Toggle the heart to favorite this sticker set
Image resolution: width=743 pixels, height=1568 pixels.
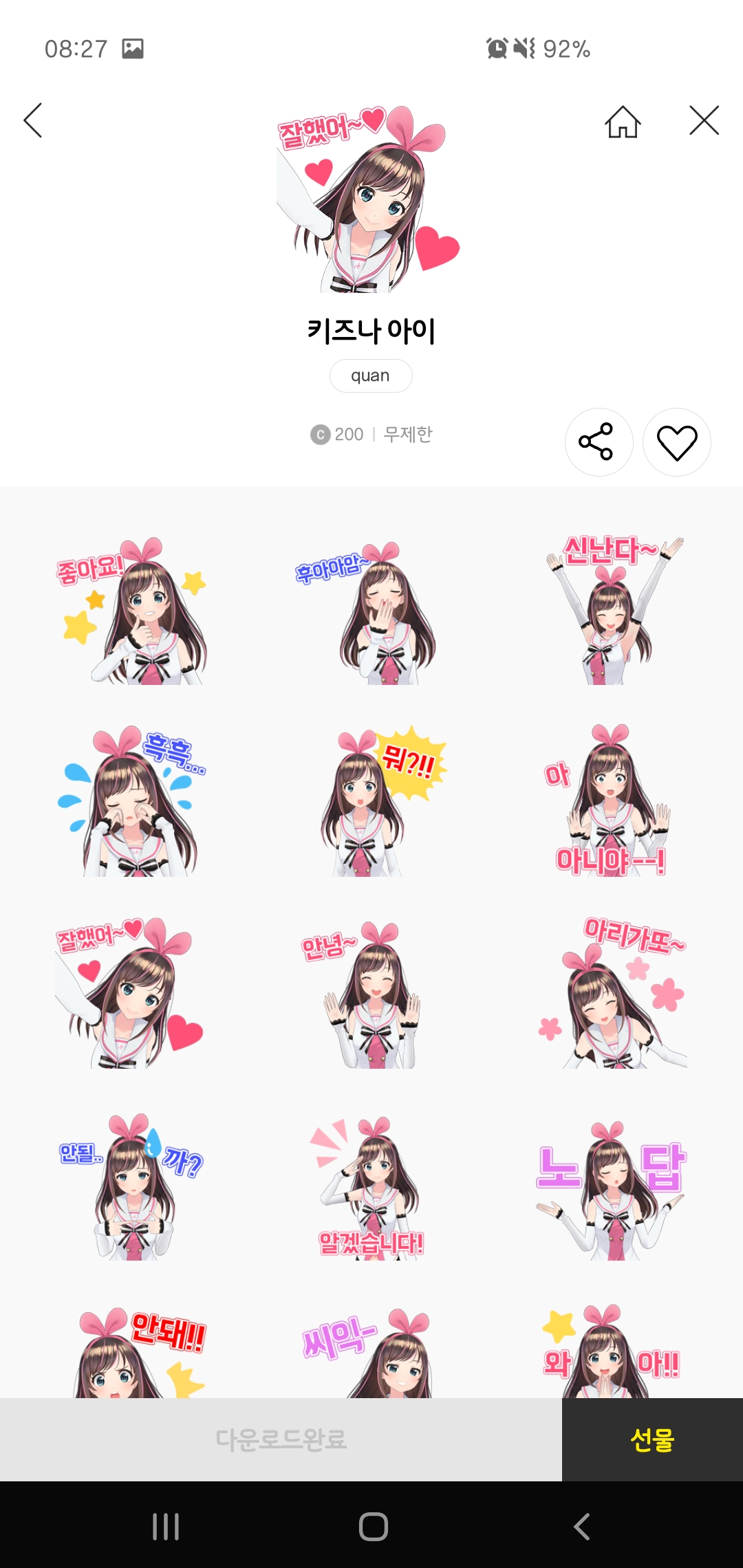click(677, 442)
